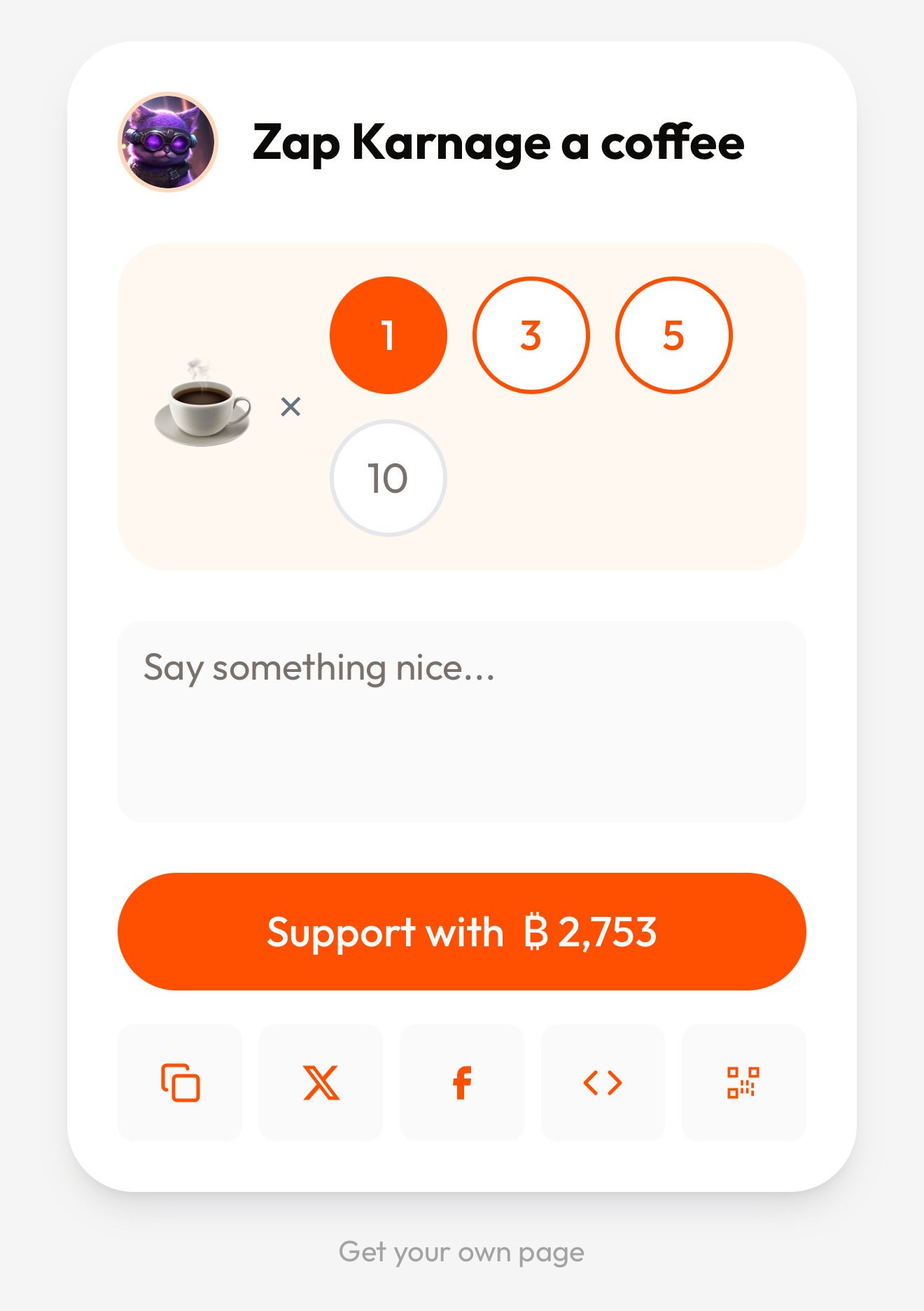
Task: Share on Facebook
Action: click(x=462, y=1083)
